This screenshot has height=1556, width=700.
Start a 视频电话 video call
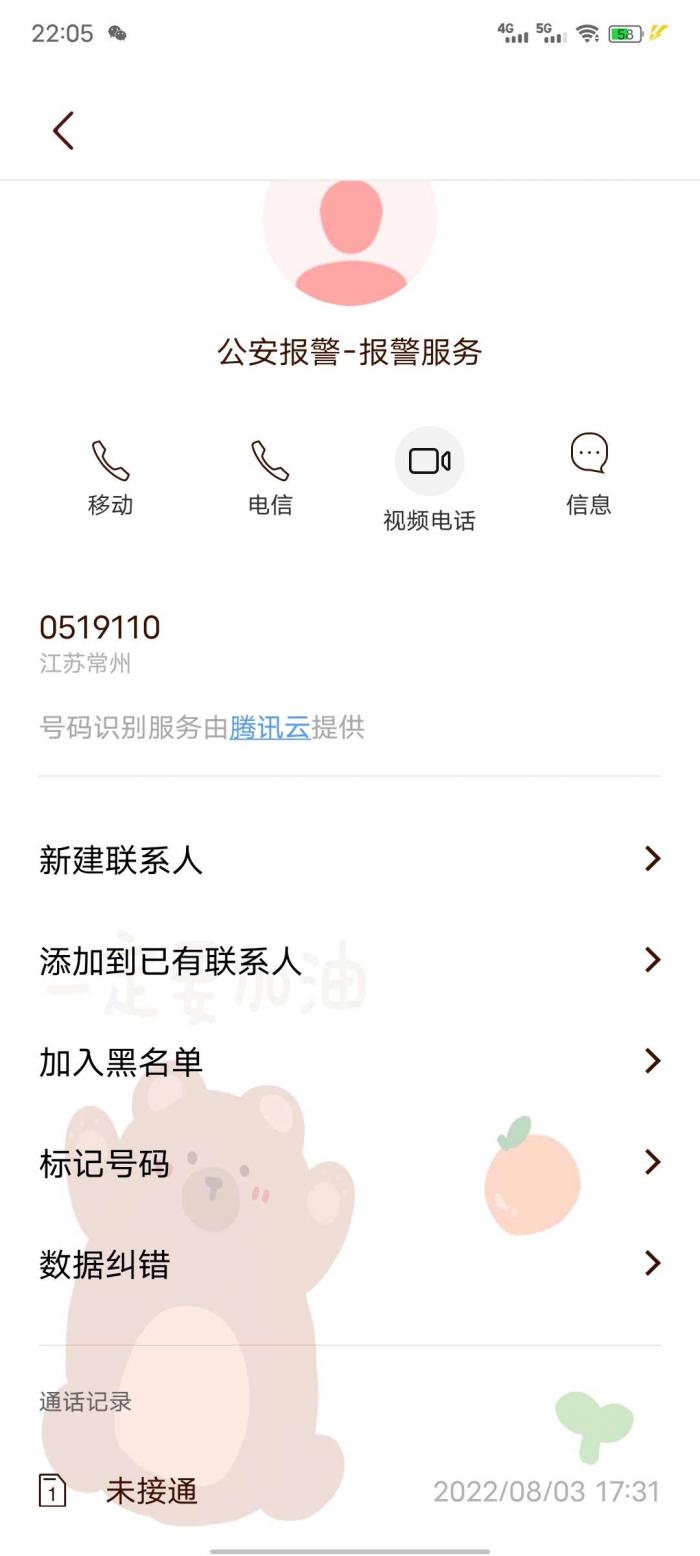click(429, 477)
